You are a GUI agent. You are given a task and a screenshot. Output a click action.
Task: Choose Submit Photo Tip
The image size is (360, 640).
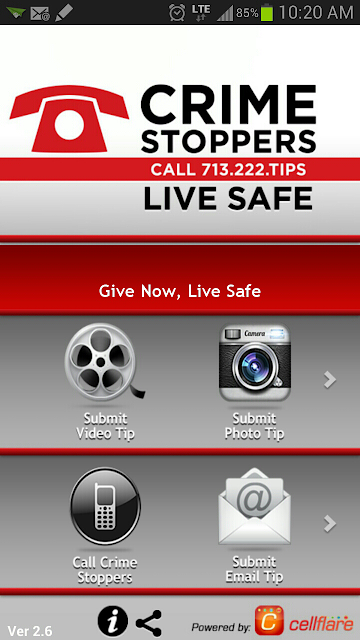[254, 382]
